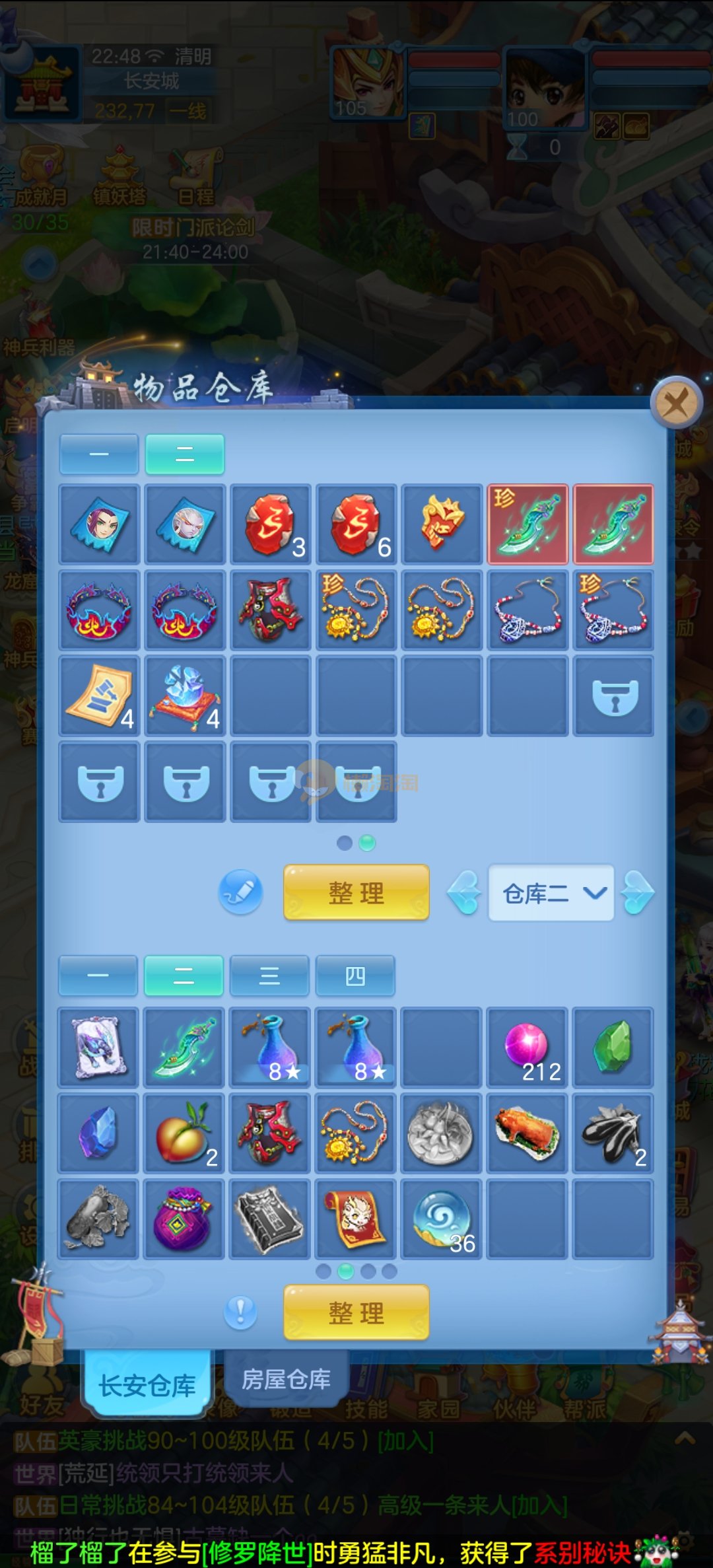The height and width of the screenshot is (1568, 713).
Task: Tap the pencil rename icon
Action: pos(241,892)
